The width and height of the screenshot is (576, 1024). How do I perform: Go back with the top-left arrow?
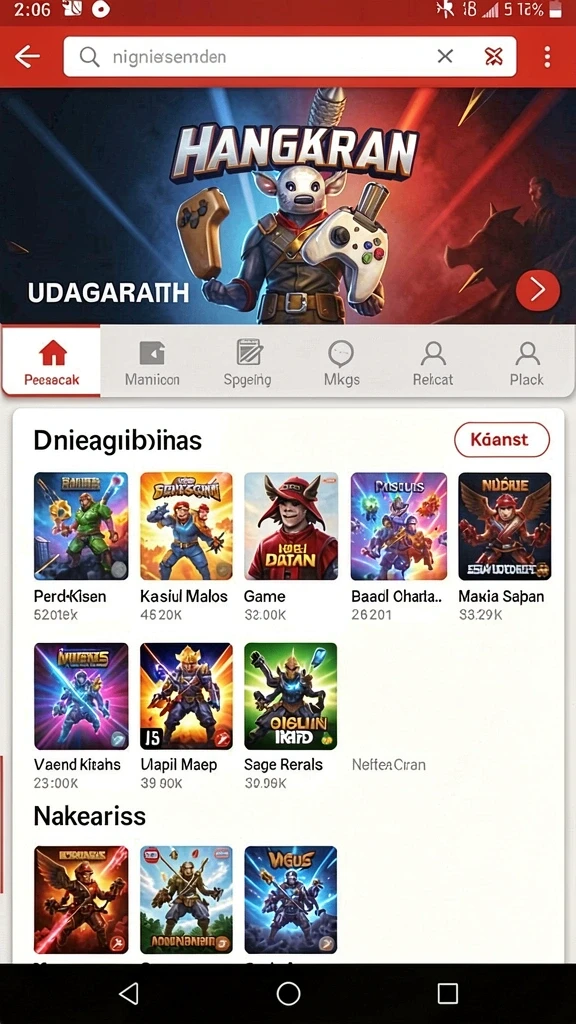pyautogui.click(x=27, y=57)
